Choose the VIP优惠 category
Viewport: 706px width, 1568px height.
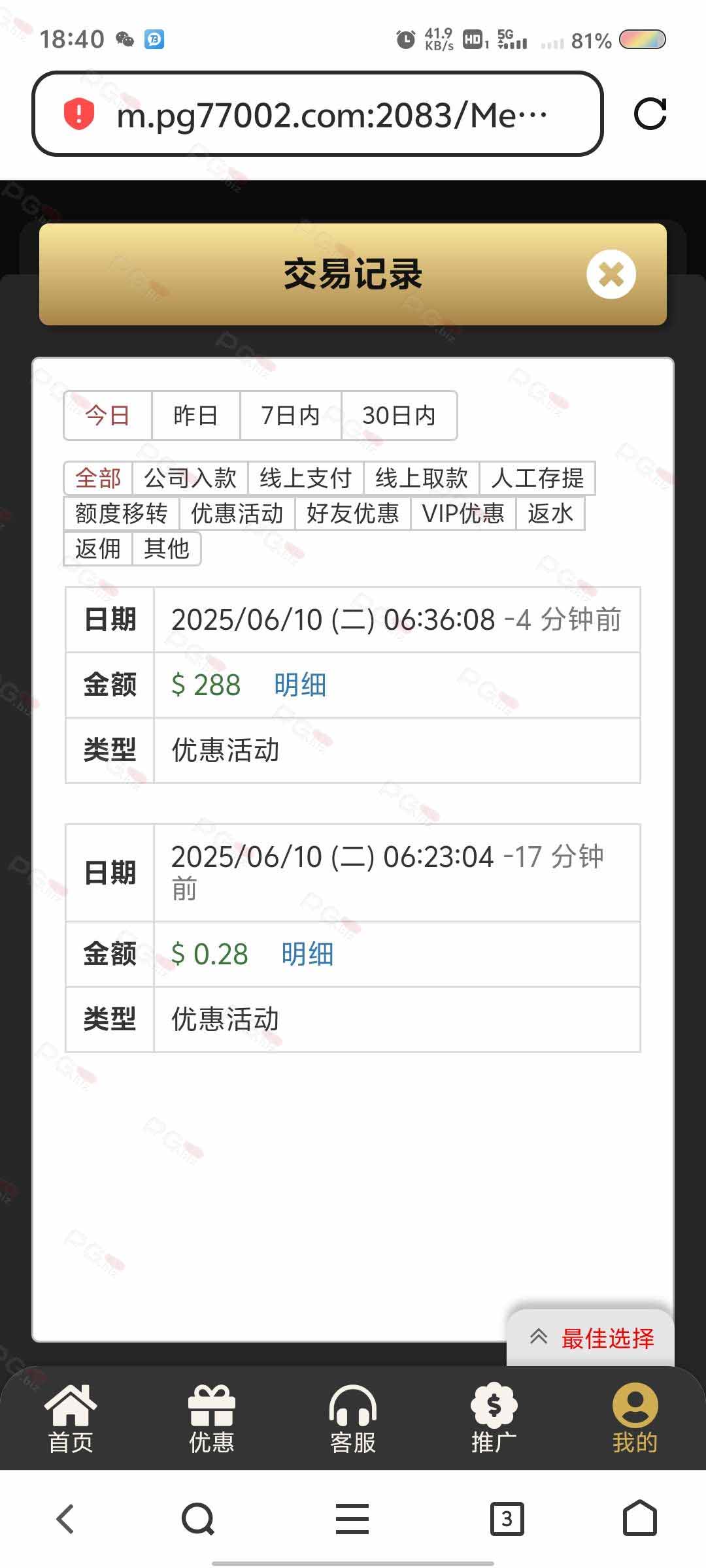coord(463,514)
